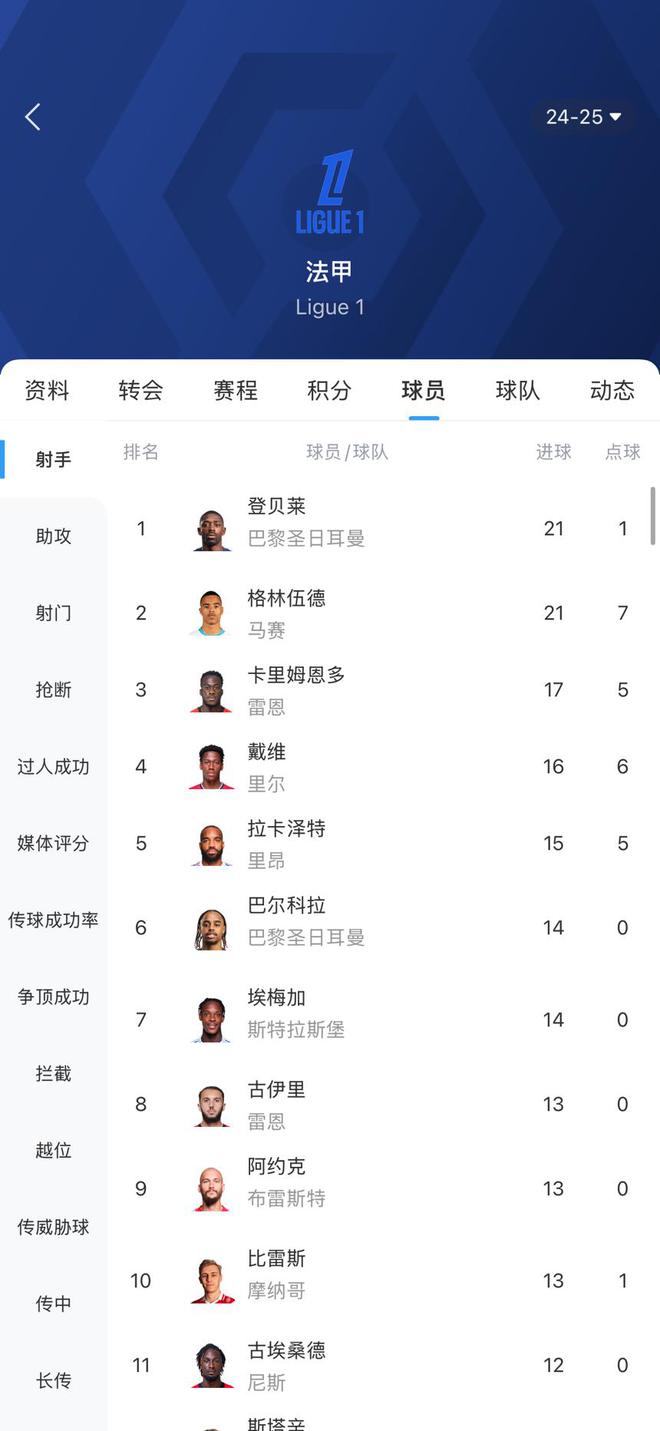The height and width of the screenshot is (1431, 660).
Task: Switch to the 球队 tab
Action: tap(518, 390)
